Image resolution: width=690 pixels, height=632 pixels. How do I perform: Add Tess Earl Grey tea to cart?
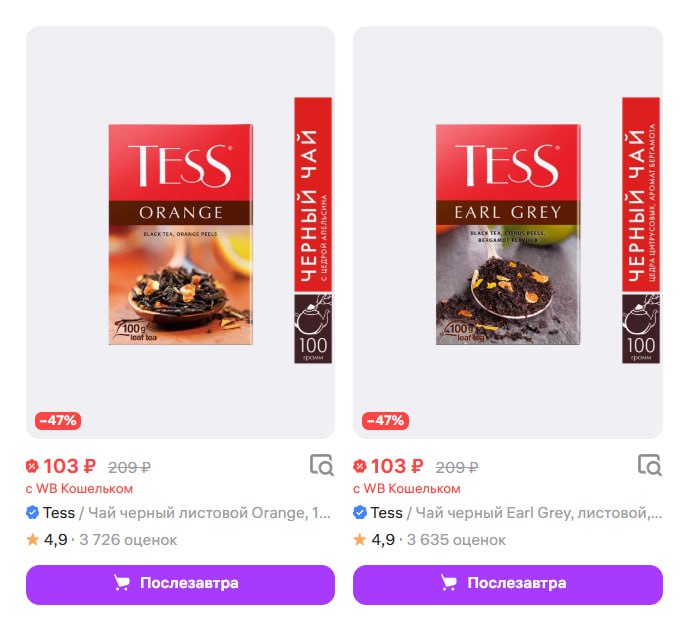pyautogui.click(x=508, y=584)
